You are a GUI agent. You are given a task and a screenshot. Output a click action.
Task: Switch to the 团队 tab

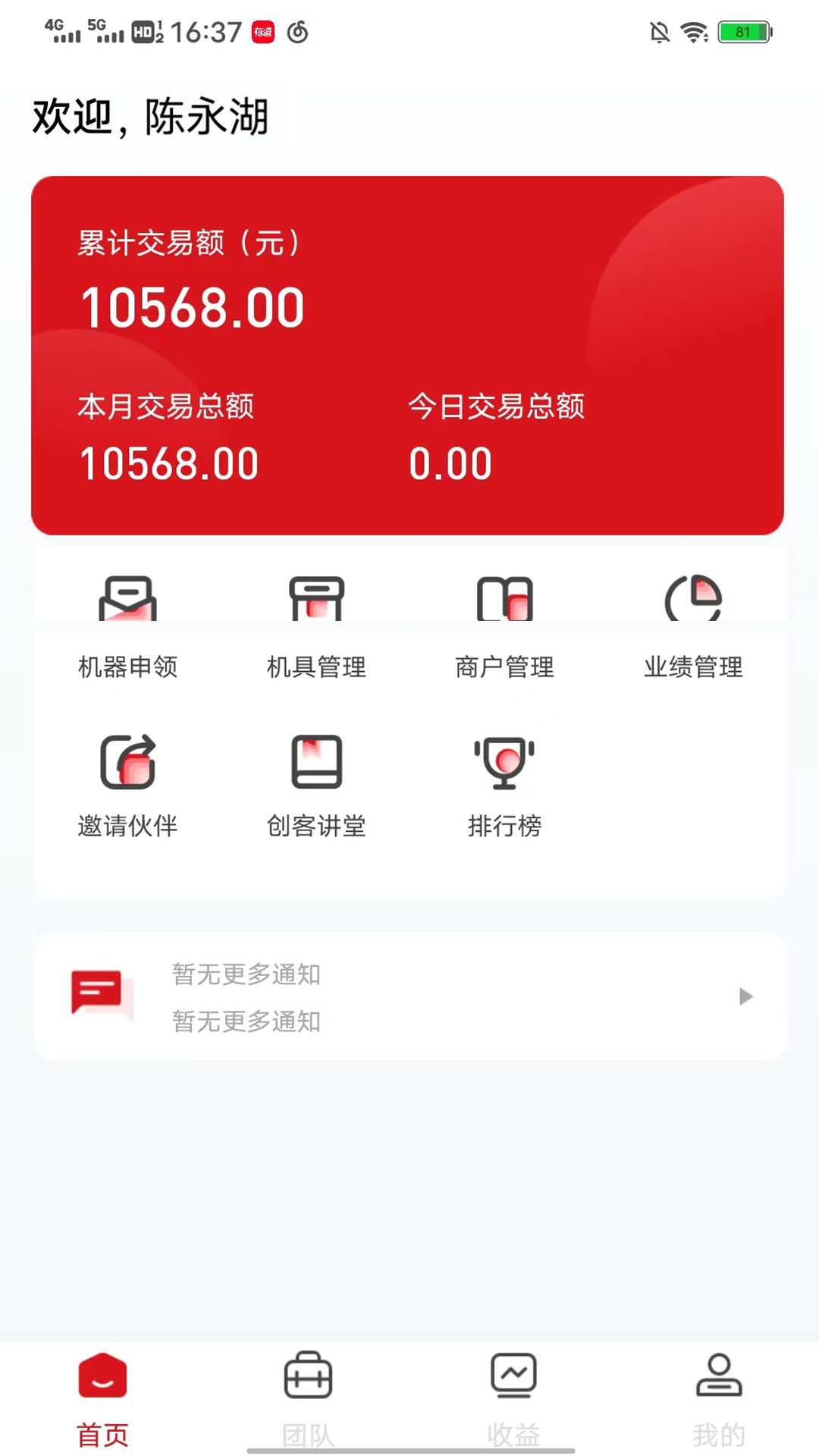[308, 1397]
